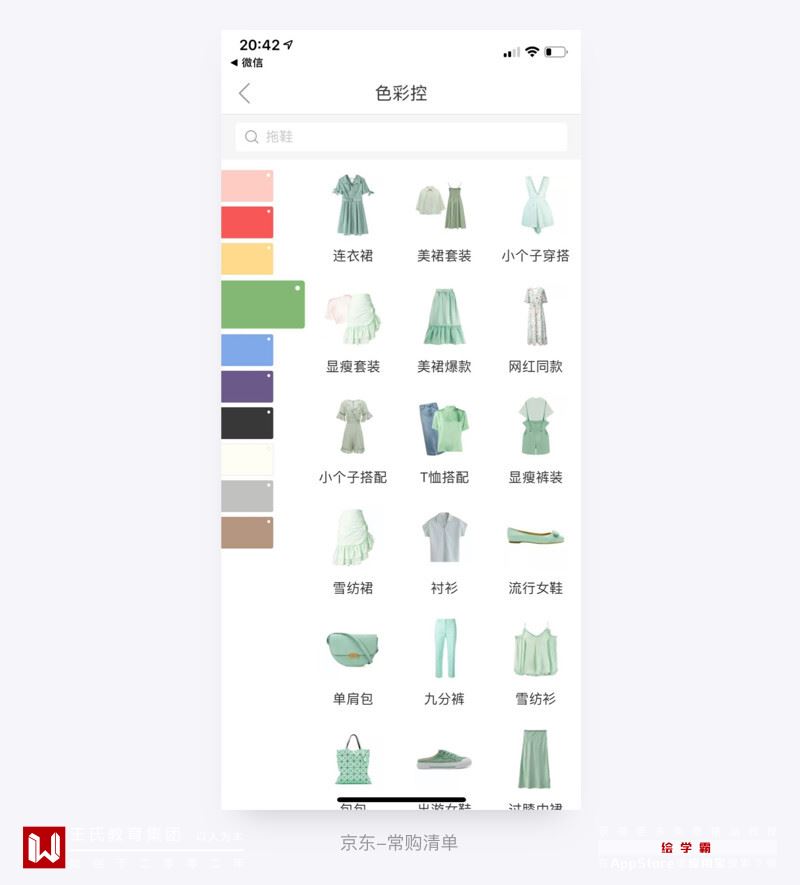
Task: Select the red color swatch
Action: pos(246,222)
